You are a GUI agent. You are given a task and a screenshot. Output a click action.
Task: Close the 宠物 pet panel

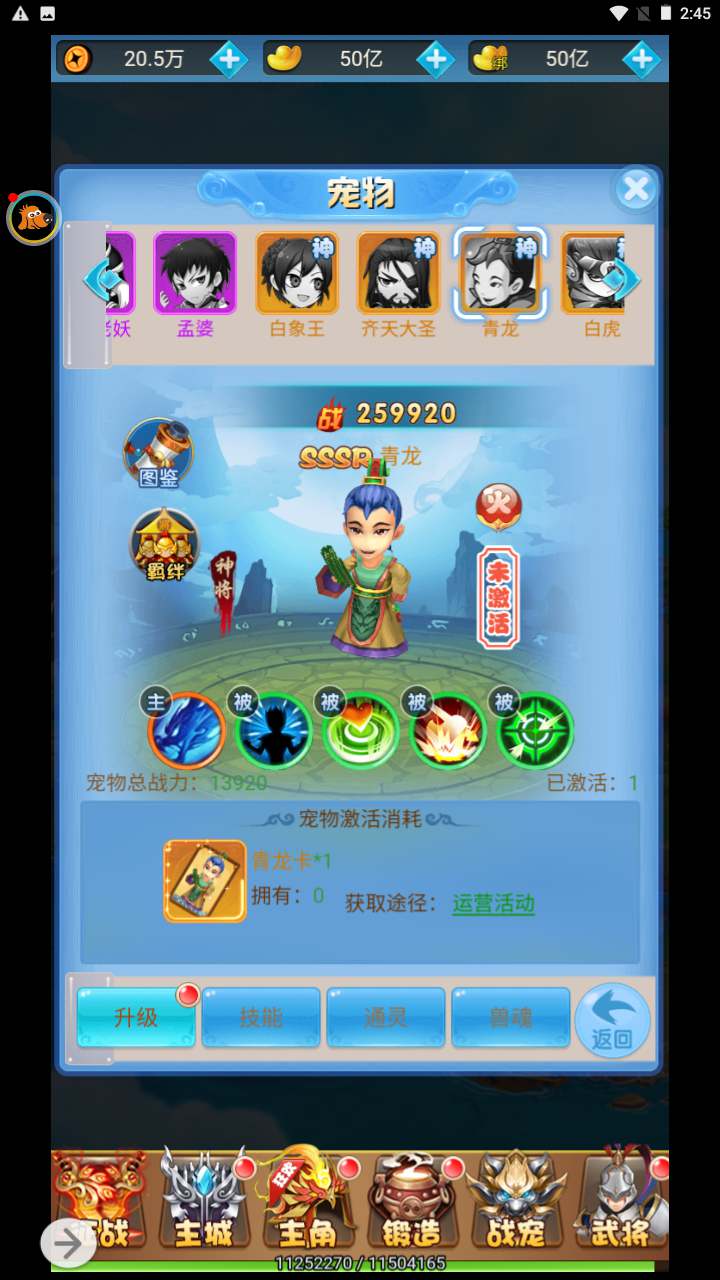click(x=636, y=189)
